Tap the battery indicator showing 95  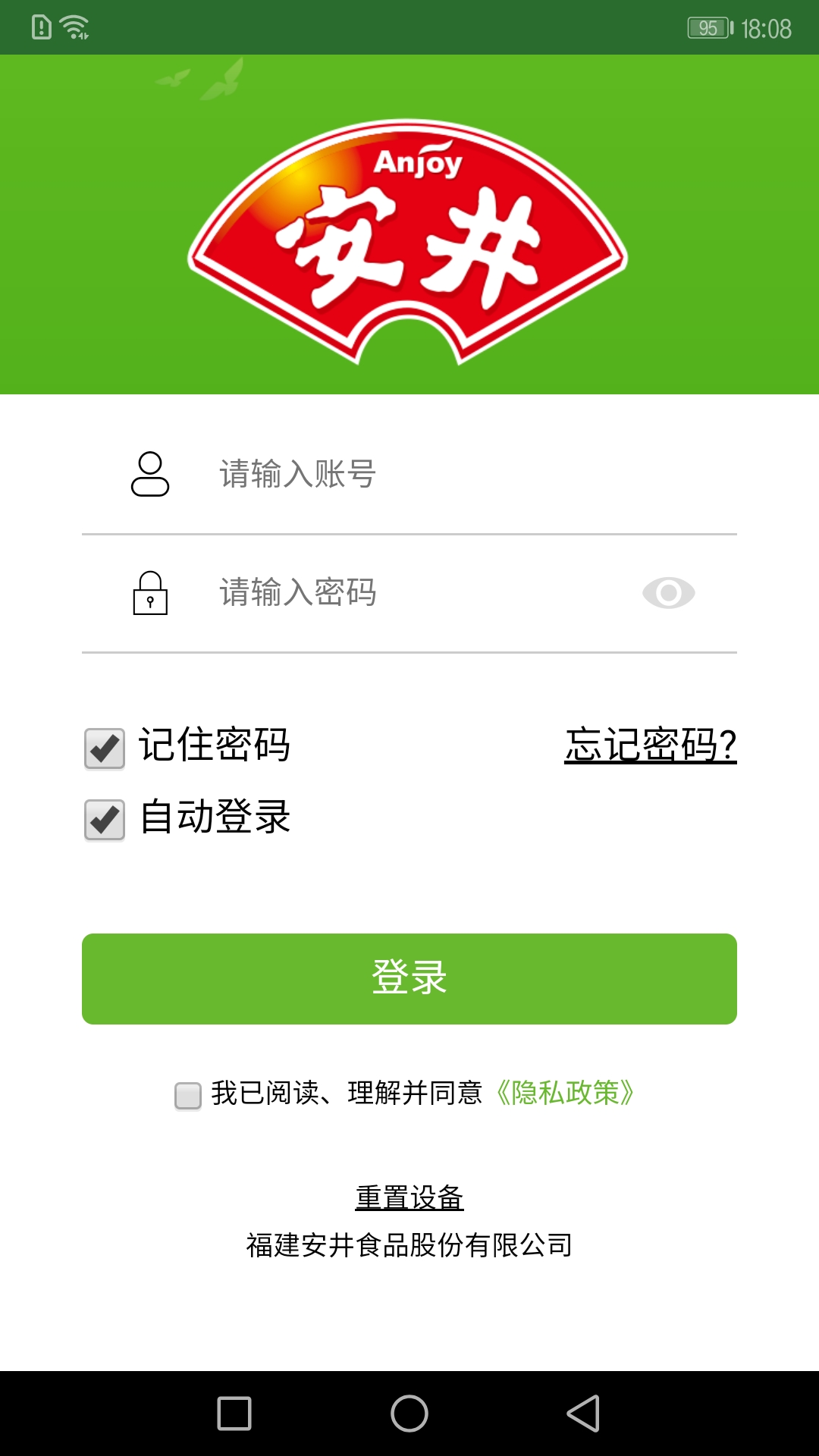[707, 27]
